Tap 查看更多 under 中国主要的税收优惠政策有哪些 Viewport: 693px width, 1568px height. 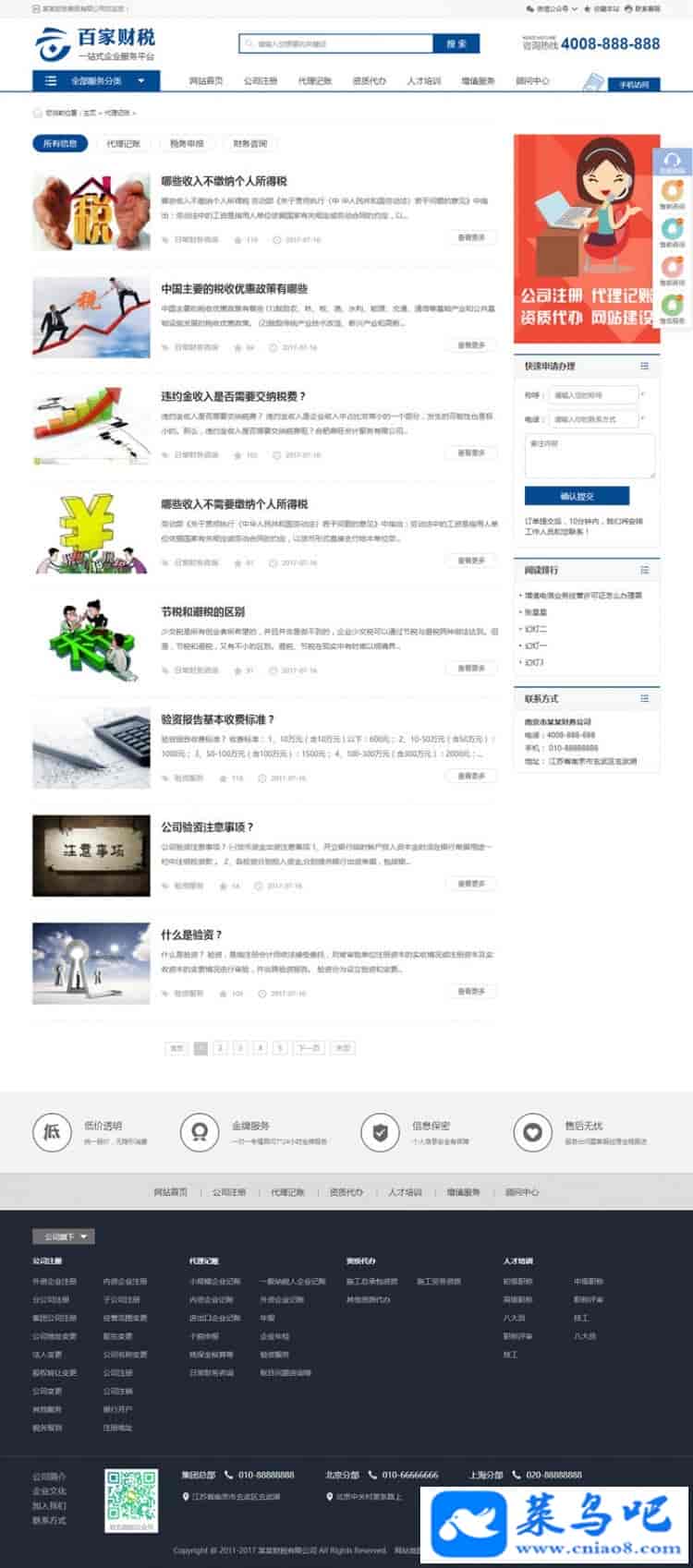(x=470, y=345)
